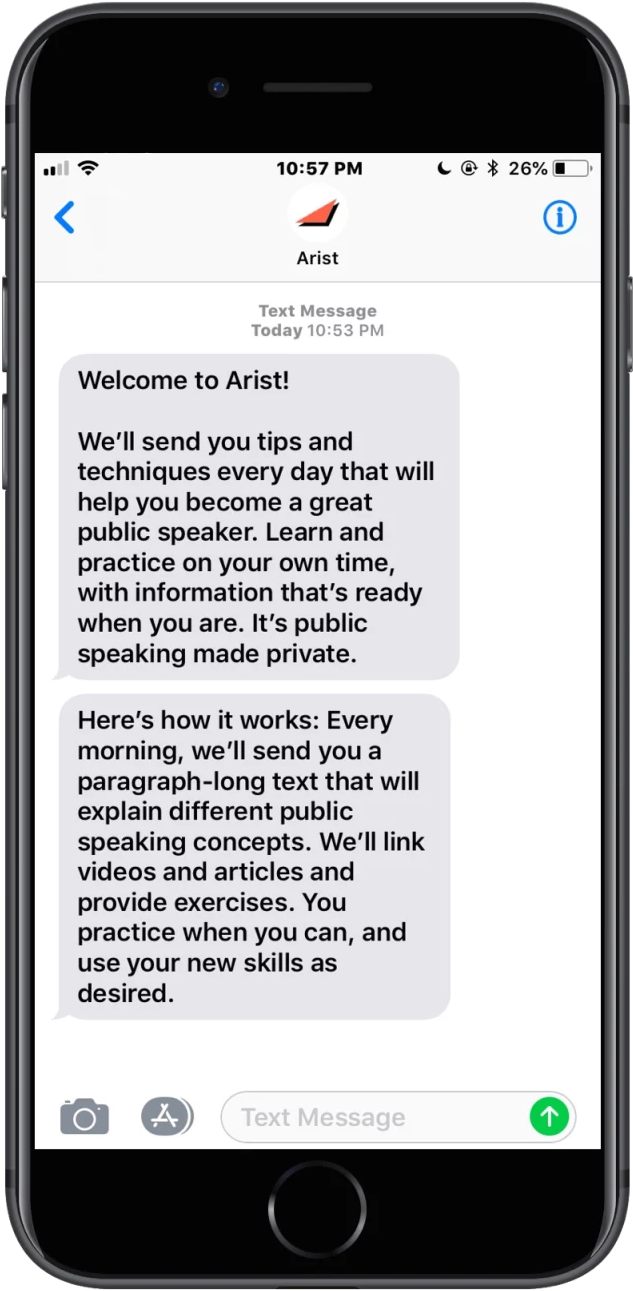Go back to the messages list
Screen dimensions: 633x1291
[64, 217]
